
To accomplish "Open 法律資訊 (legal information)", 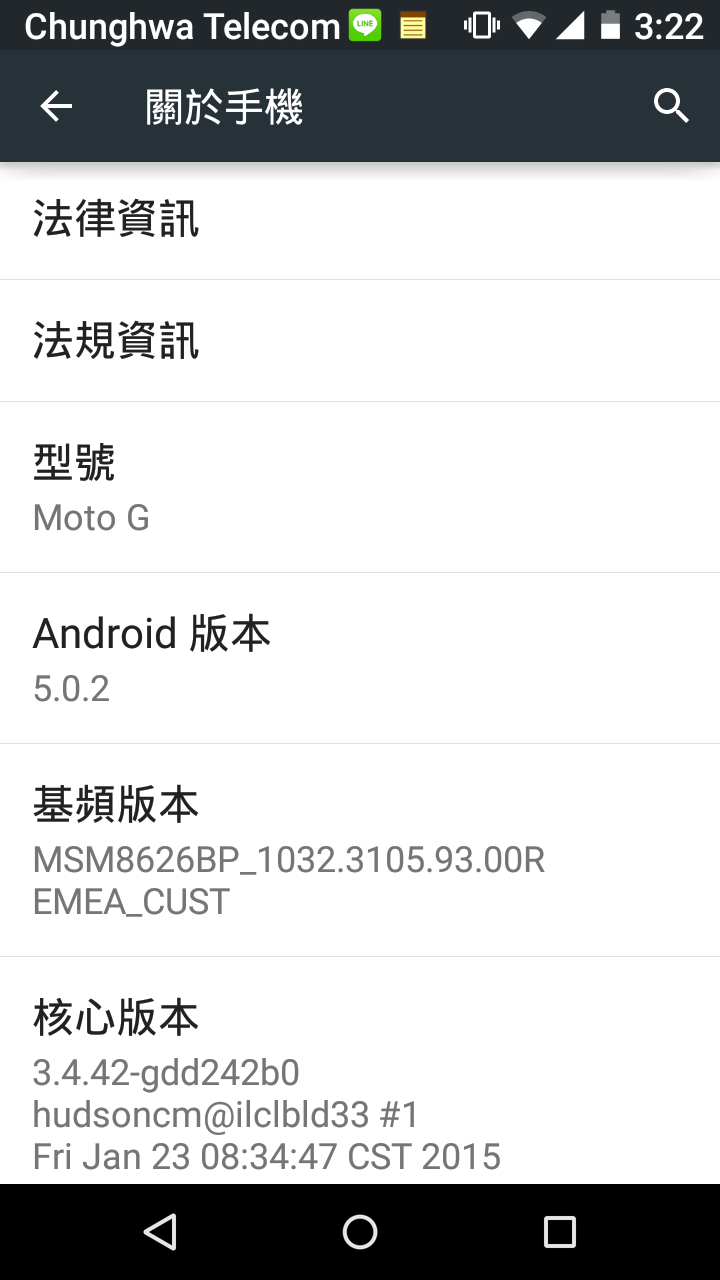I will (x=360, y=221).
